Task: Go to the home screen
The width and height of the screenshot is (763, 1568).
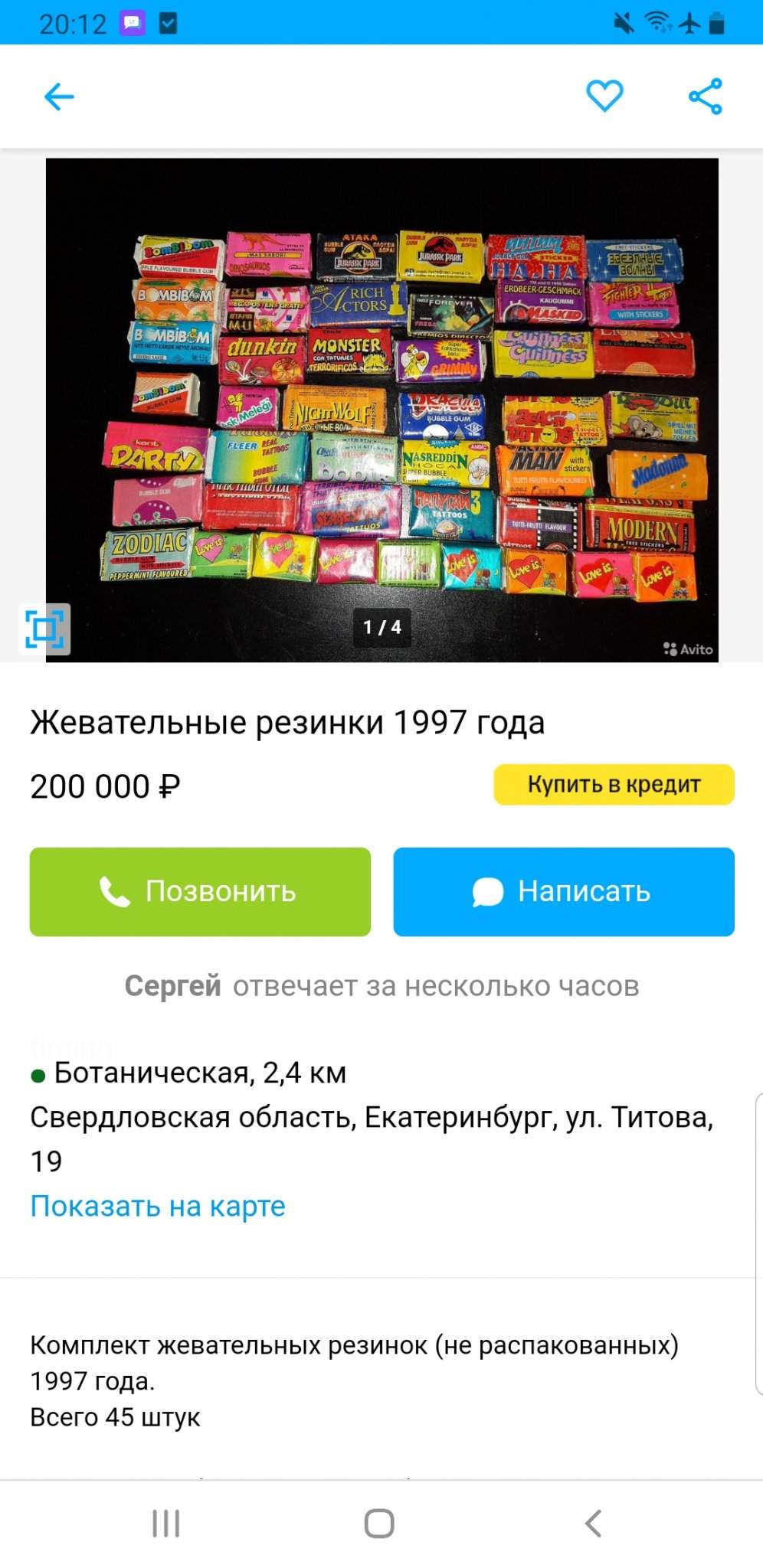Action: 379,1523
